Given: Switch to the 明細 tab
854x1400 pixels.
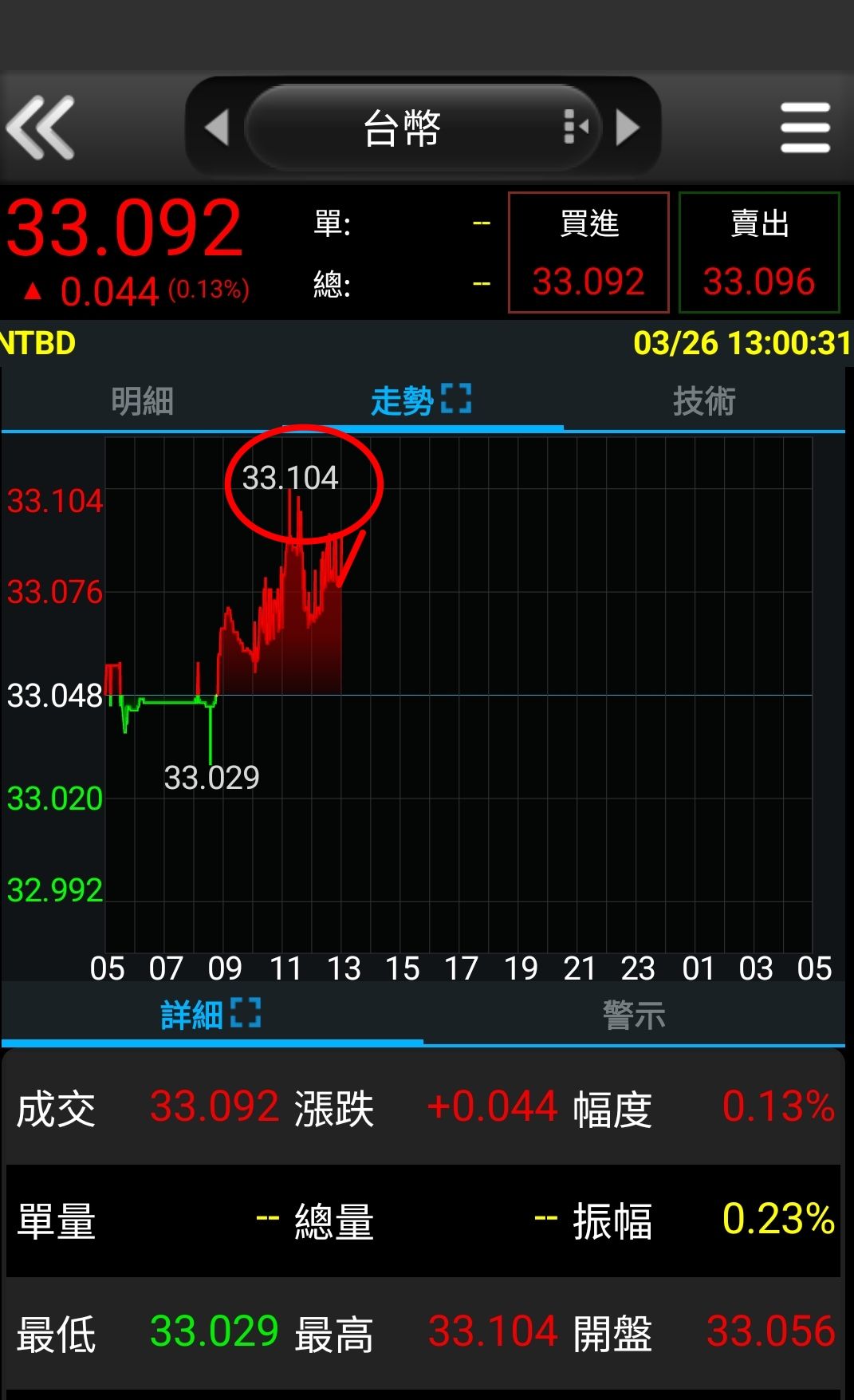Looking at the screenshot, I should (142, 400).
